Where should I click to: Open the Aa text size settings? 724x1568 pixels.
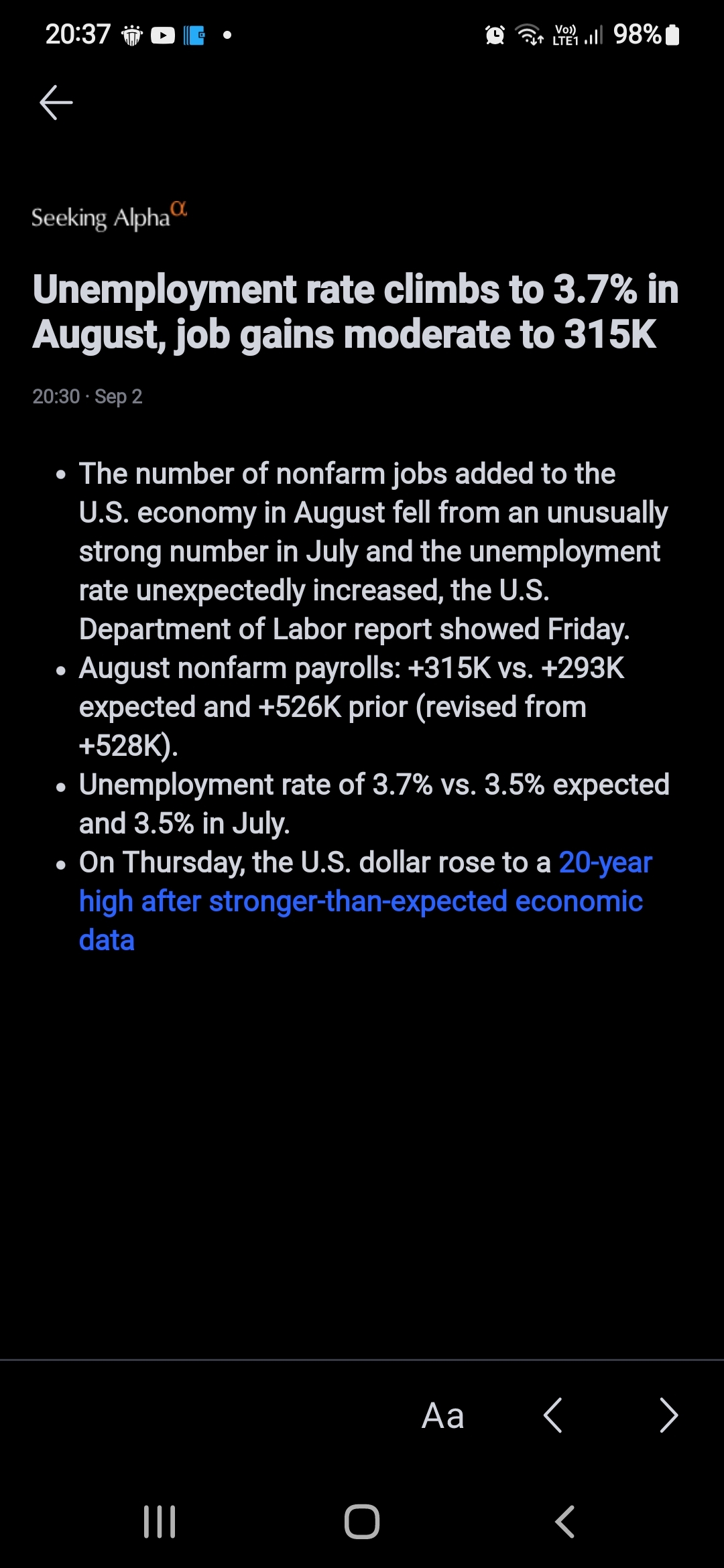[442, 1416]
